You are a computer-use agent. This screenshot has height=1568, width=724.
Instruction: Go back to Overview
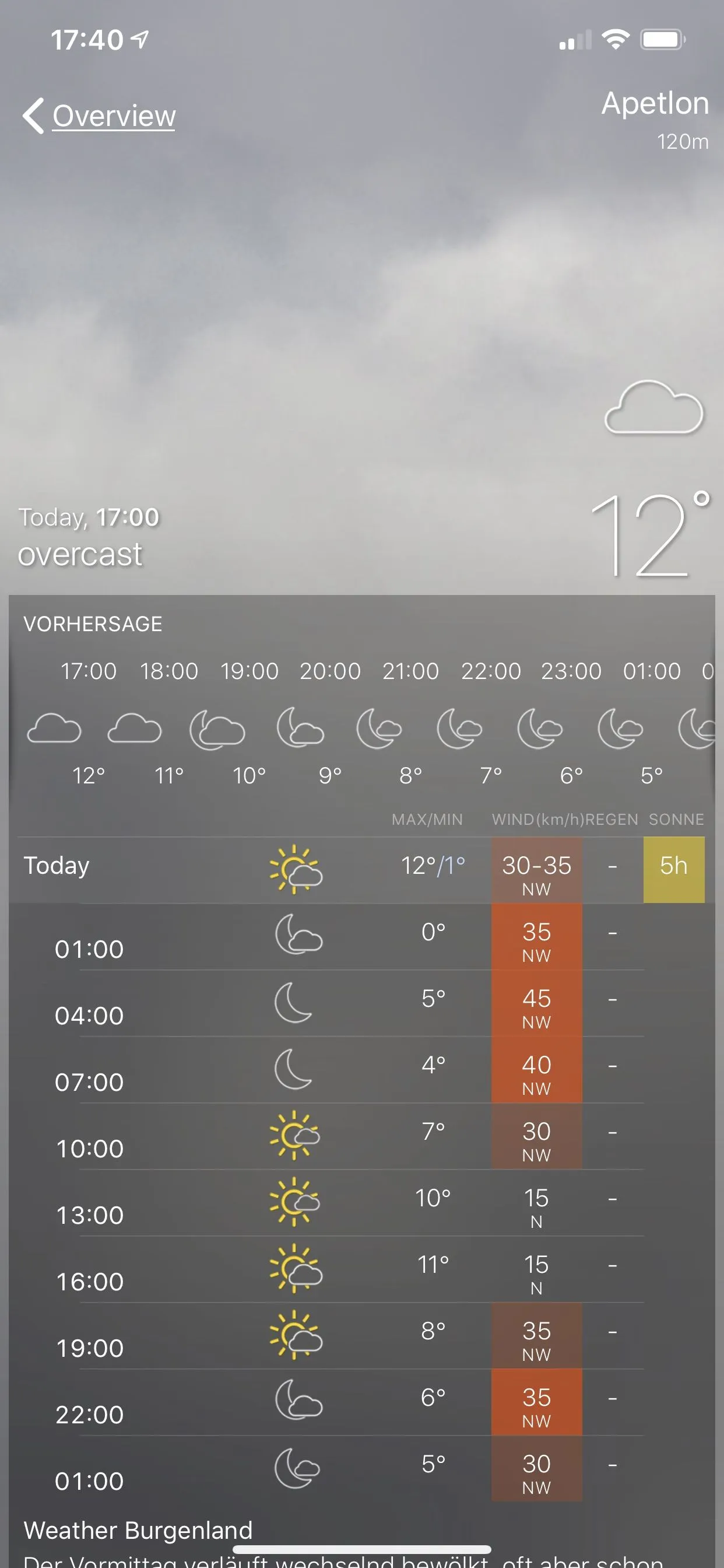point(100,116)
